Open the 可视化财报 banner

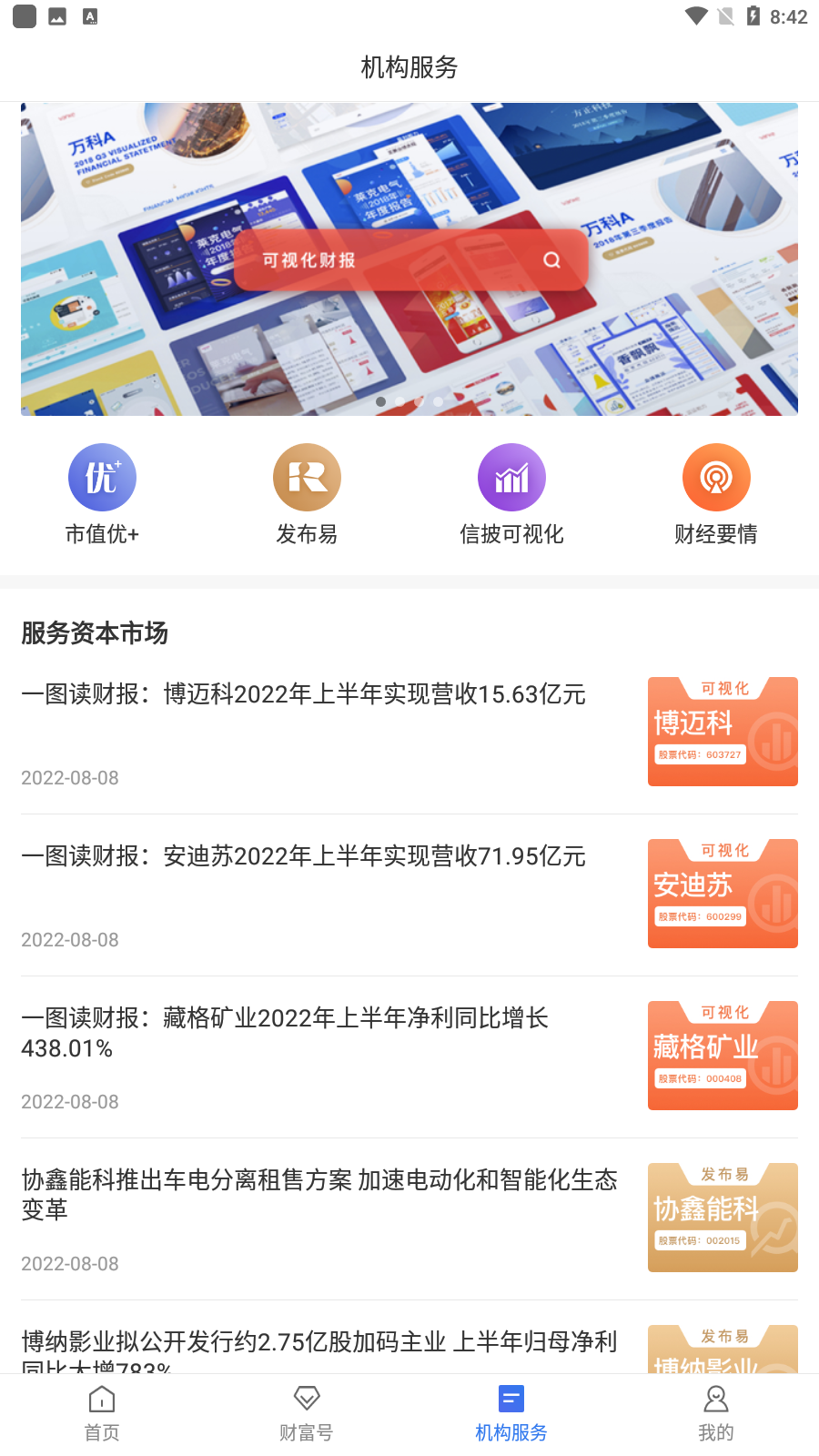pos(409,259)
